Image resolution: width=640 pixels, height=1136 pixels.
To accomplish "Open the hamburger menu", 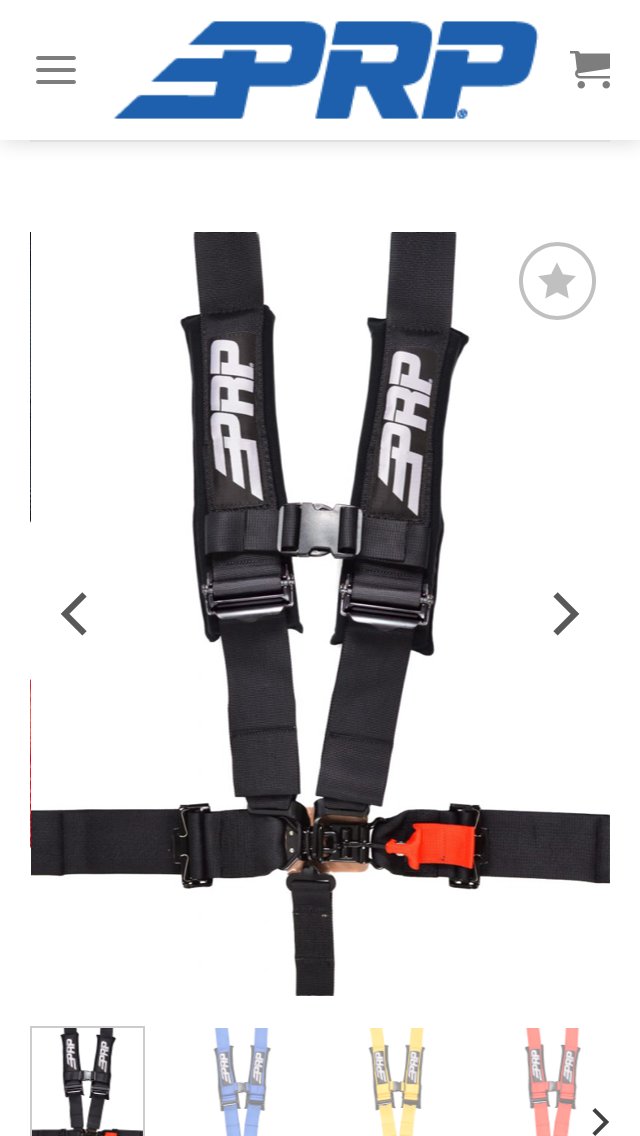I will [x=56, y=70].
